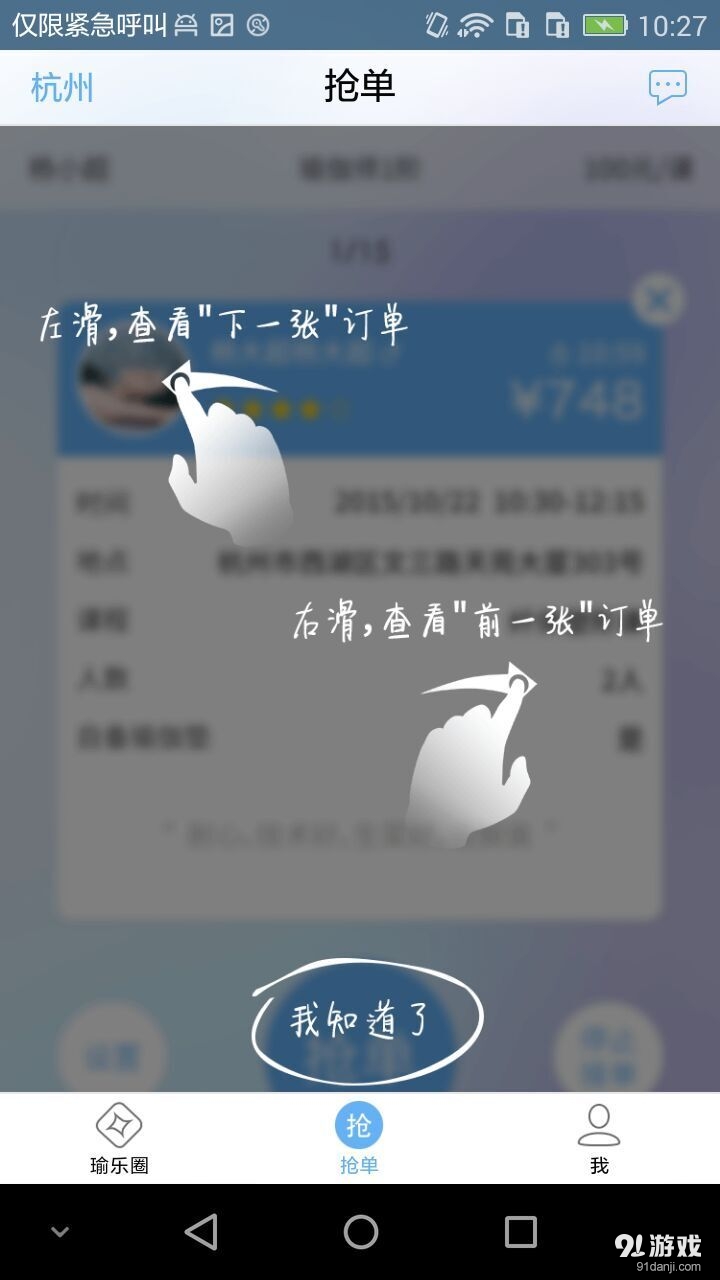The height and width of the screenshot is (1280, 720).
Task: Open the messages icon at top right
Action: click(x=666, y=88)
